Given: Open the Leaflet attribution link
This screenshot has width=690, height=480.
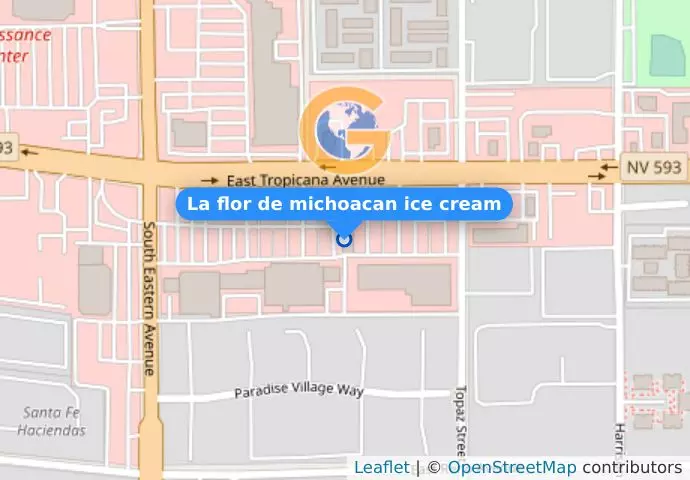Looking at the screenshot, I should click(x=381, y=467).
